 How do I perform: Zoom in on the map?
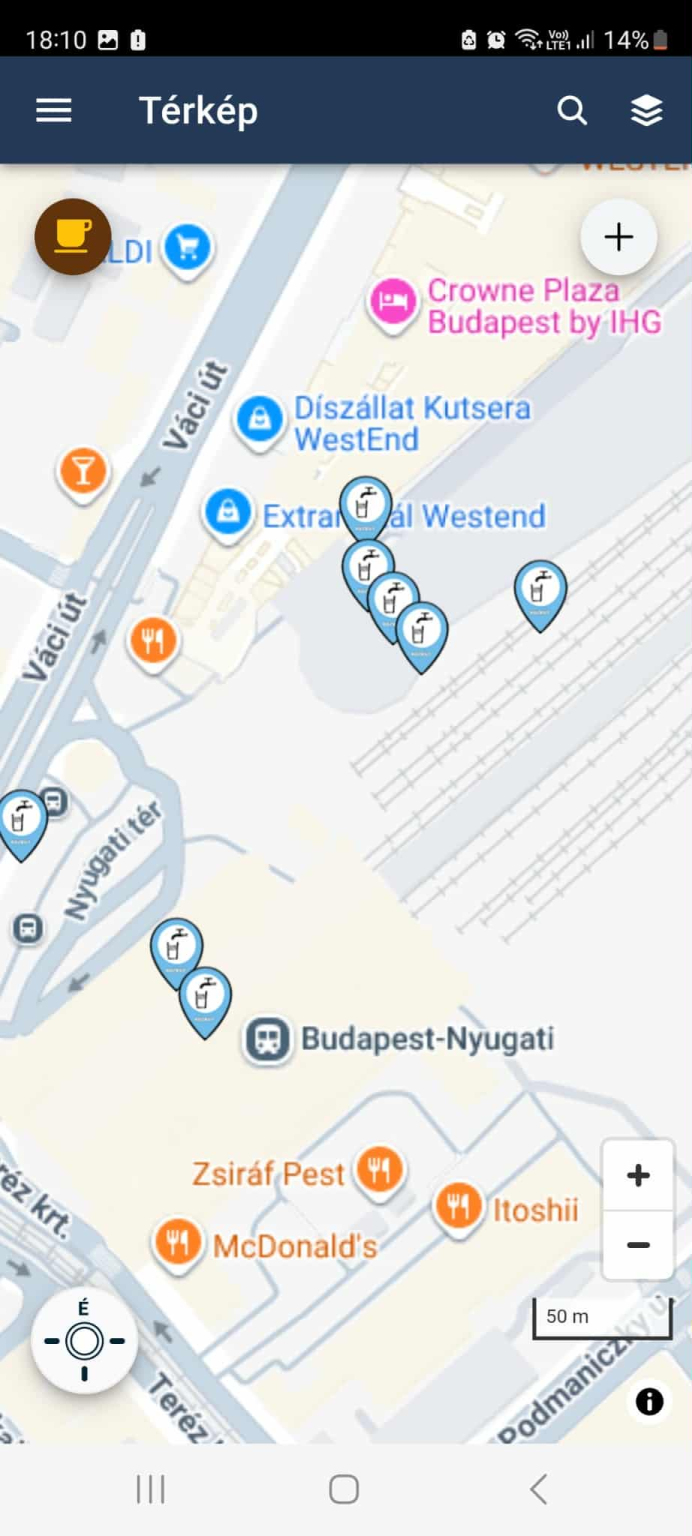click(638, 1176)
